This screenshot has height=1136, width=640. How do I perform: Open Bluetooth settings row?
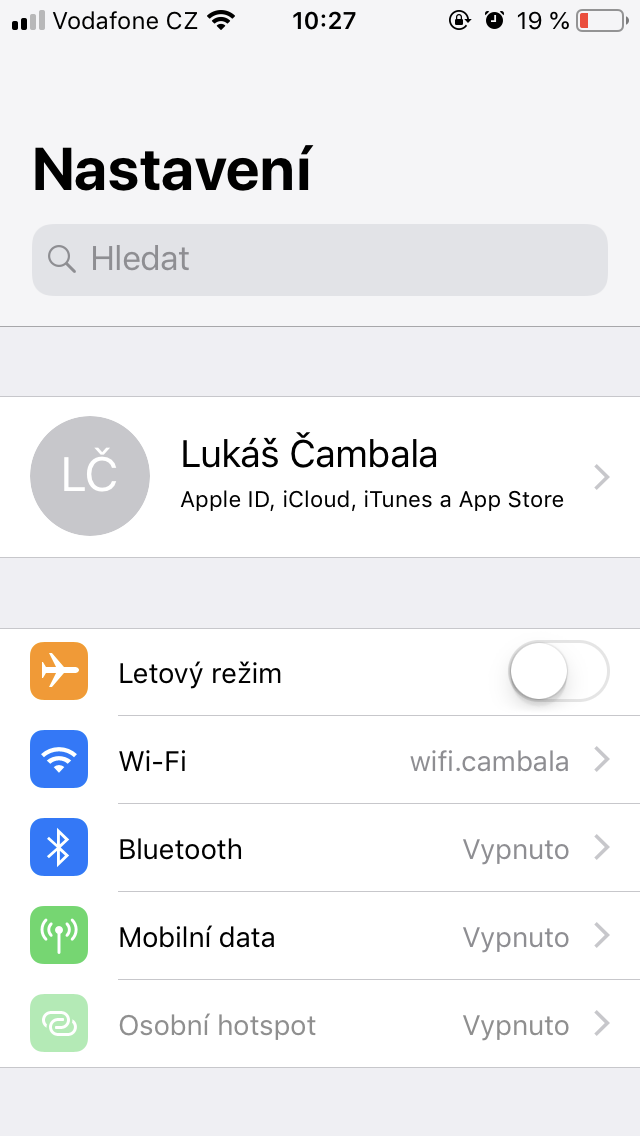pyautogui.click(x=320, y=848)
